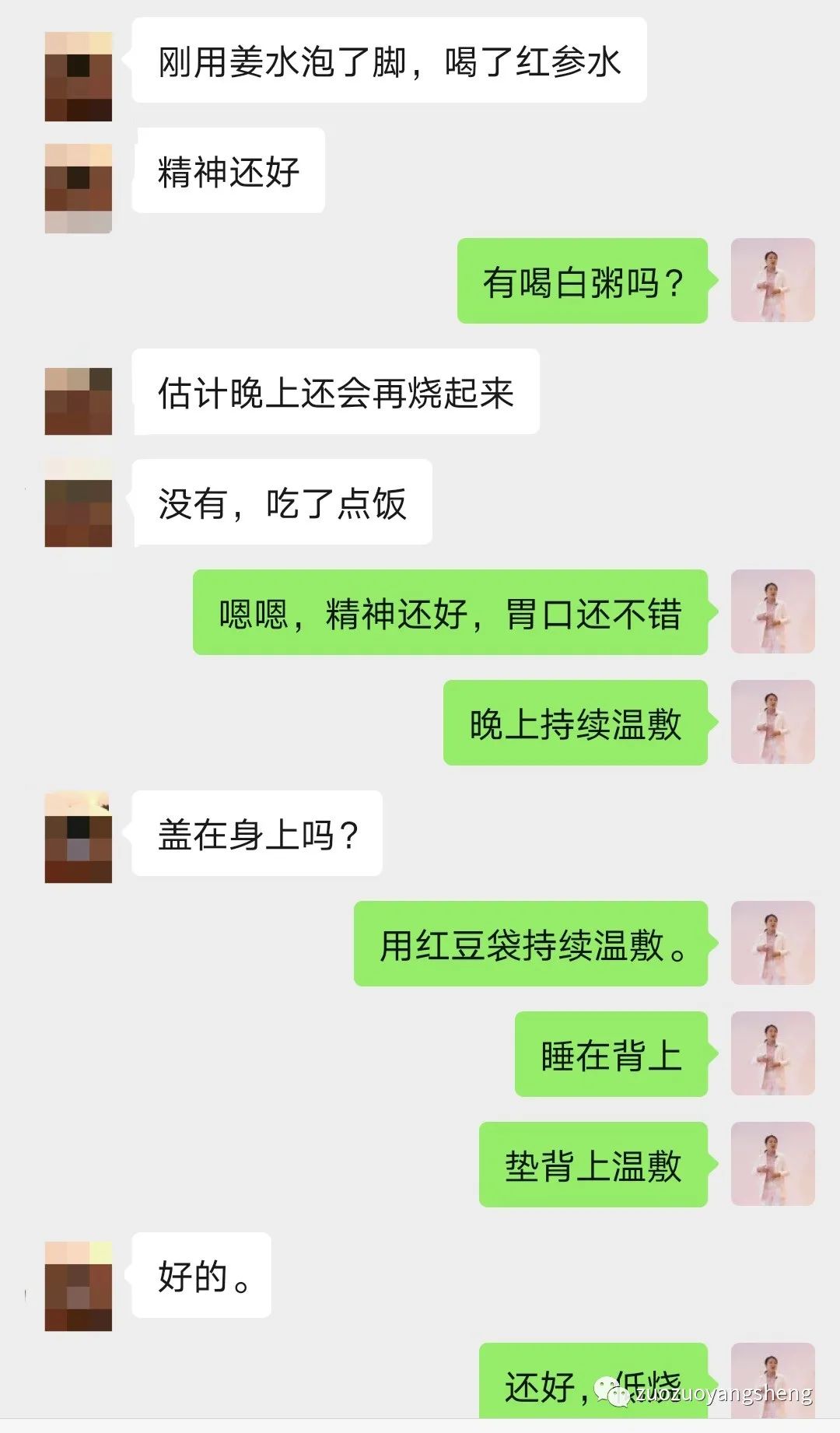Select the doctor's avatar beside '睡在背上'

[772, 1054]
